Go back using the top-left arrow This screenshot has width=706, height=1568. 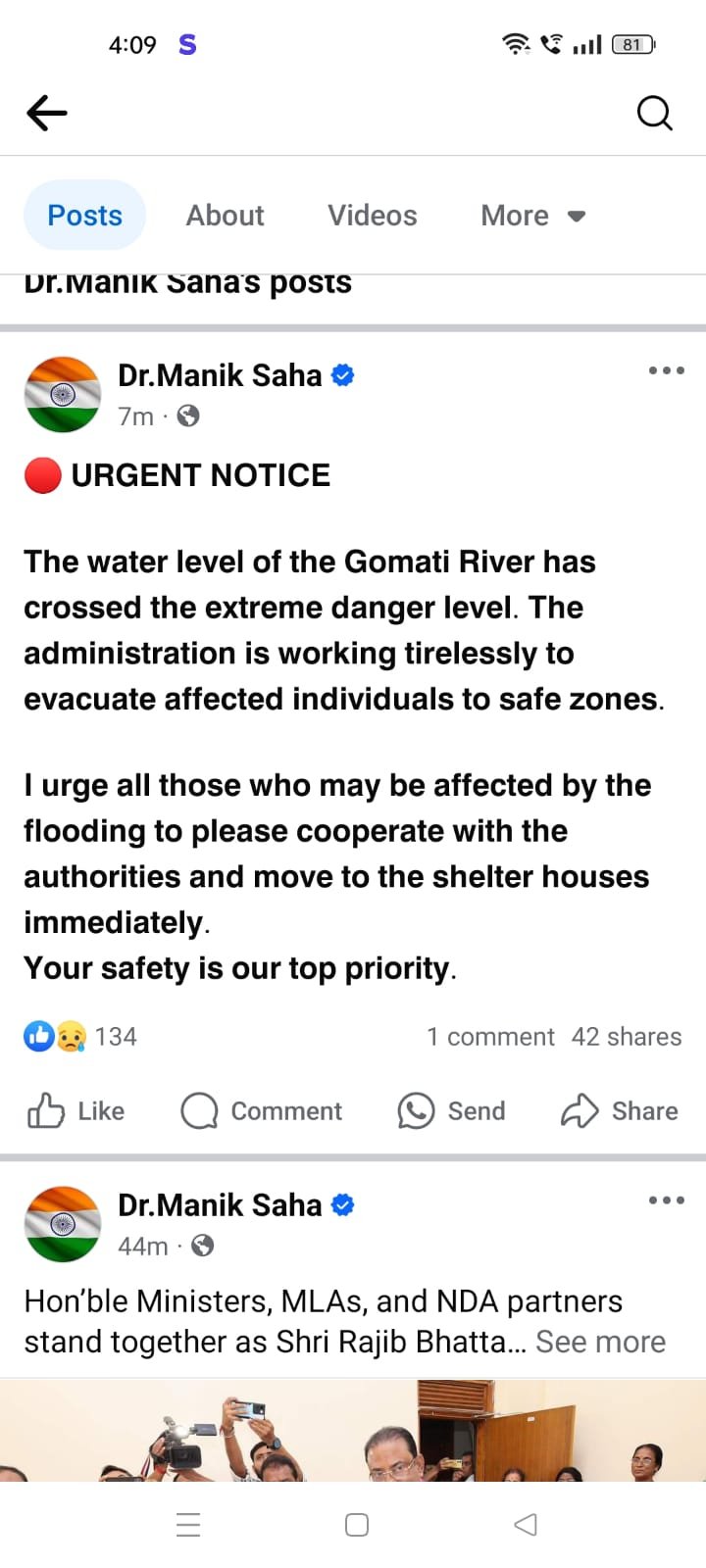(46, 114)
